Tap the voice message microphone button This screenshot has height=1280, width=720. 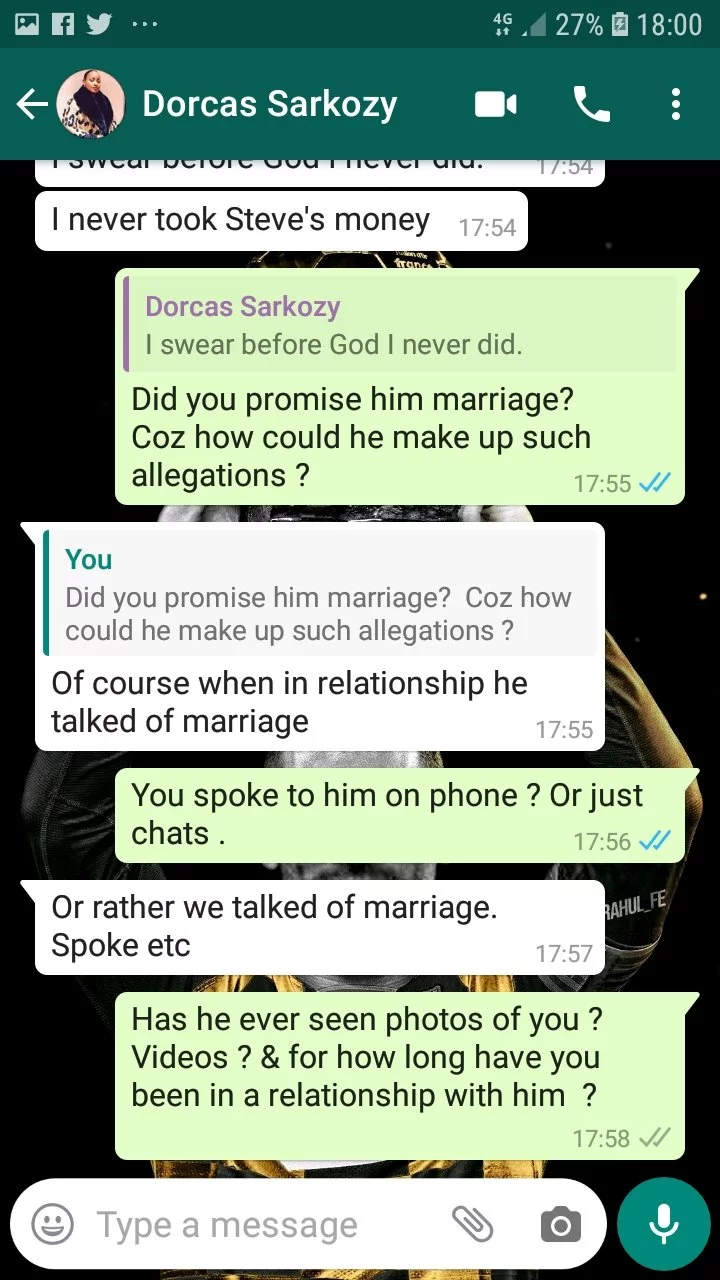coord(663,1224)
